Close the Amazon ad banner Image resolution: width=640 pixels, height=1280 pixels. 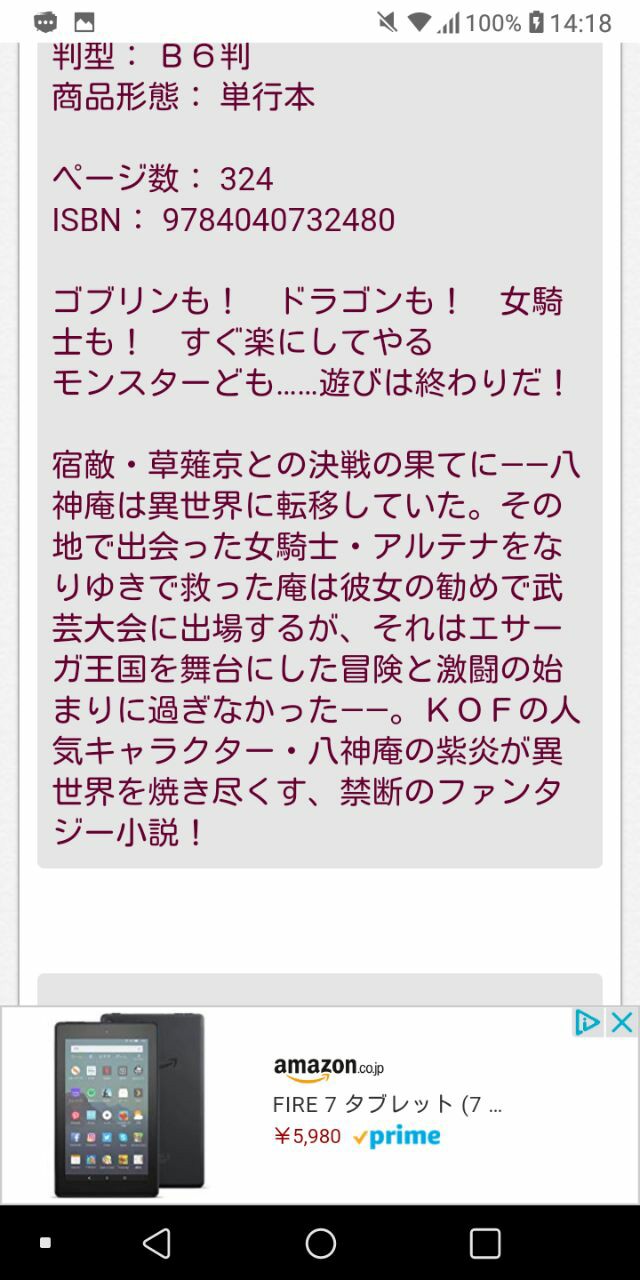[x=622, y=1022]
